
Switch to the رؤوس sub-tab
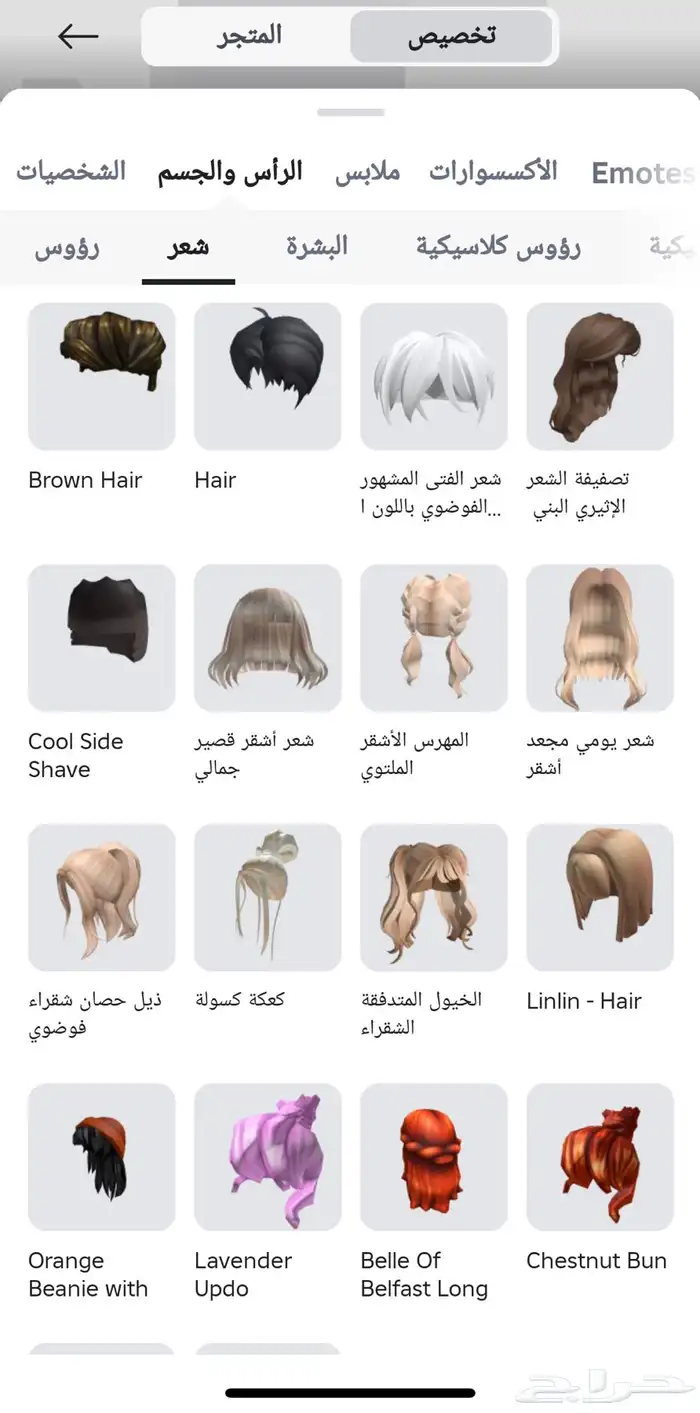(x=67, y=247)
